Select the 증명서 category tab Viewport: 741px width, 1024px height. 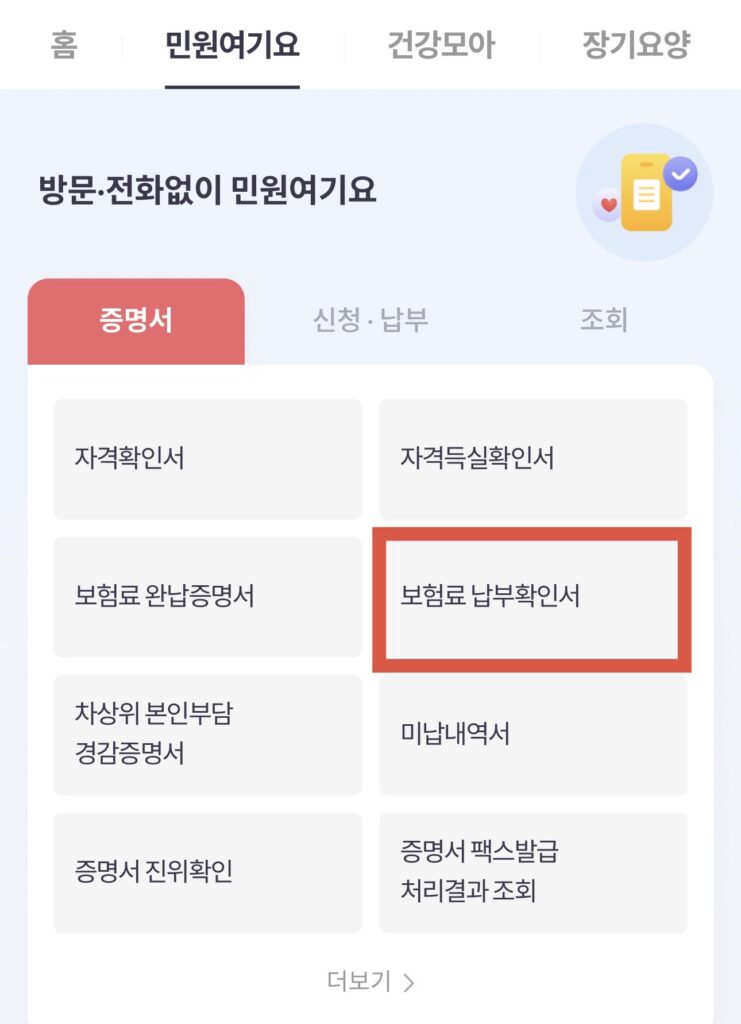point(136,321)
